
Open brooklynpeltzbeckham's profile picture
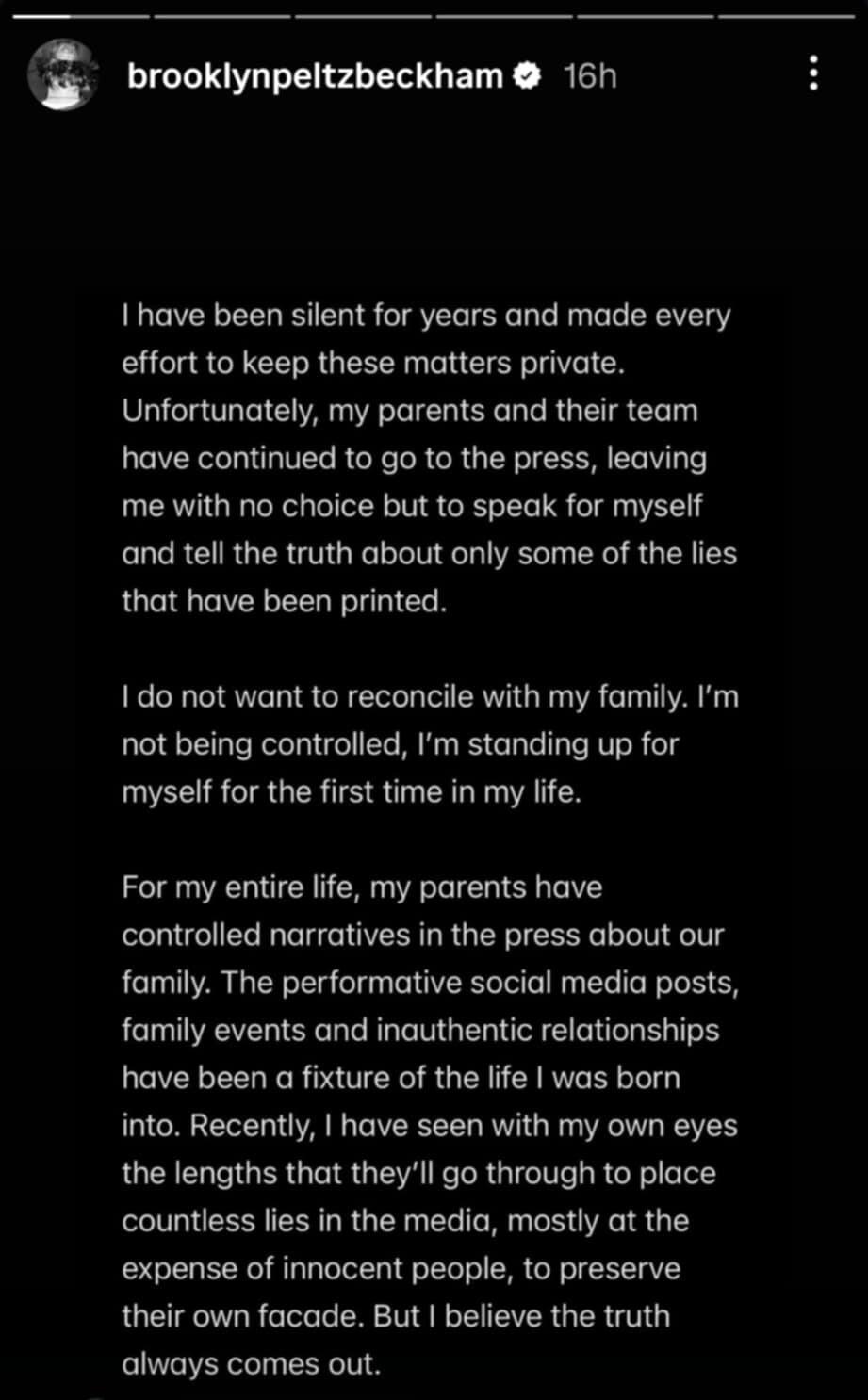(63, 74)
